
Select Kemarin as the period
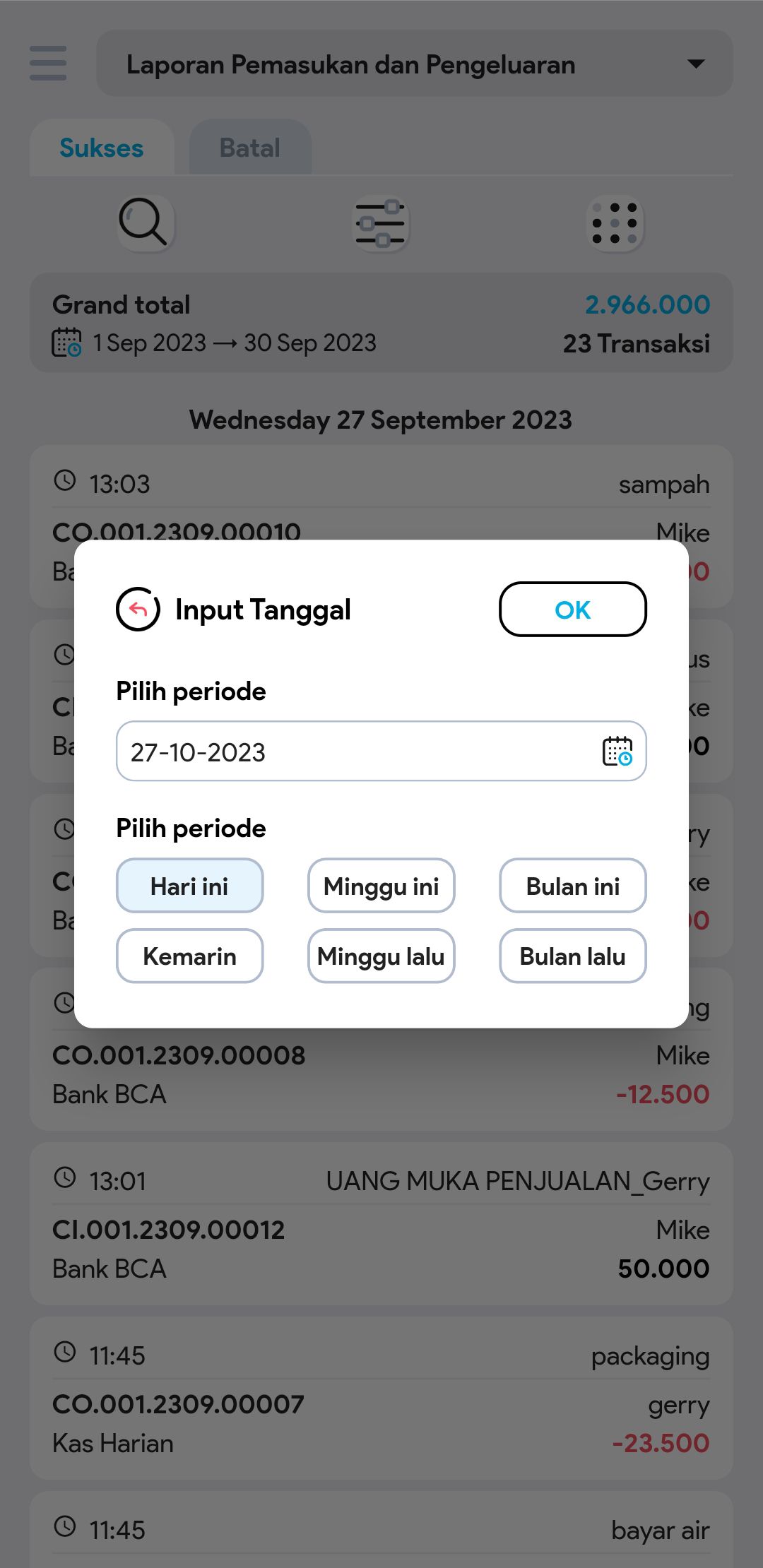pyautogui.click(x=189, y=956)
